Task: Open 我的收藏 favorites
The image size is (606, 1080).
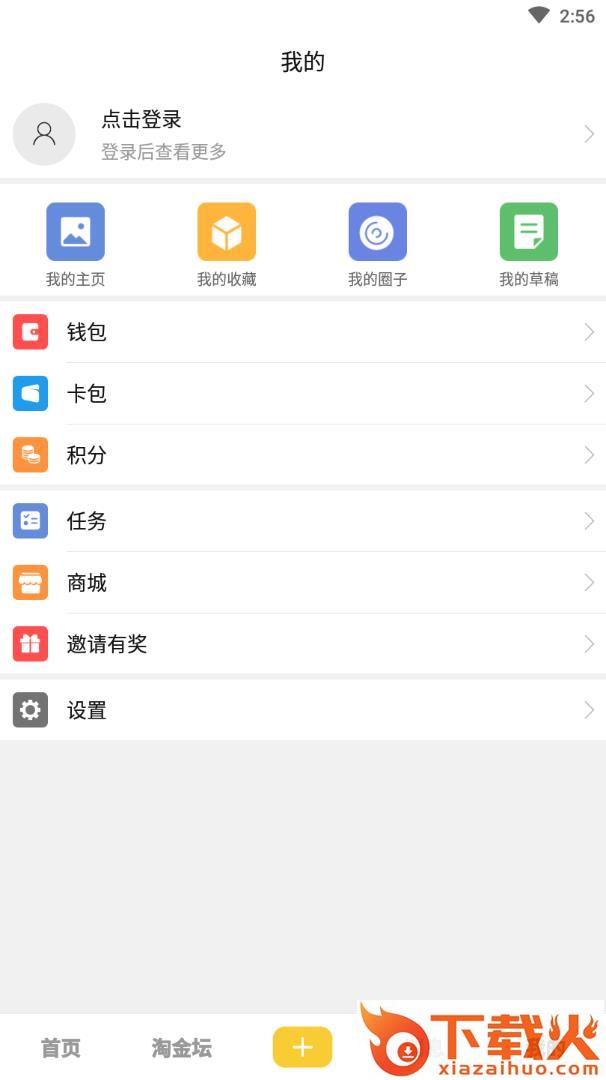Action: (226, 243)
